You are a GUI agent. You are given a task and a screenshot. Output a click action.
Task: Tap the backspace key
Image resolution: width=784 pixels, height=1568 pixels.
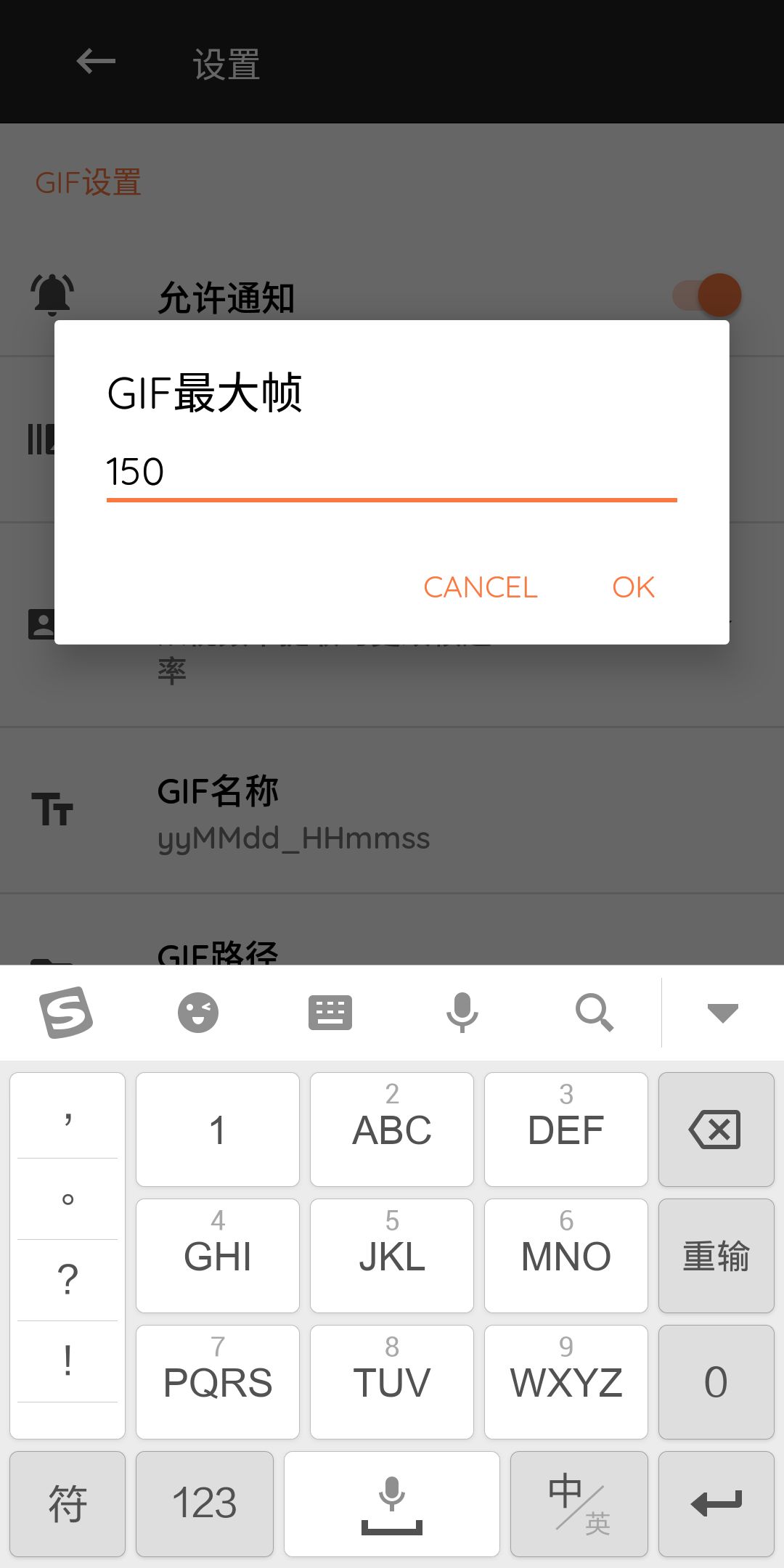point(716,1129)
